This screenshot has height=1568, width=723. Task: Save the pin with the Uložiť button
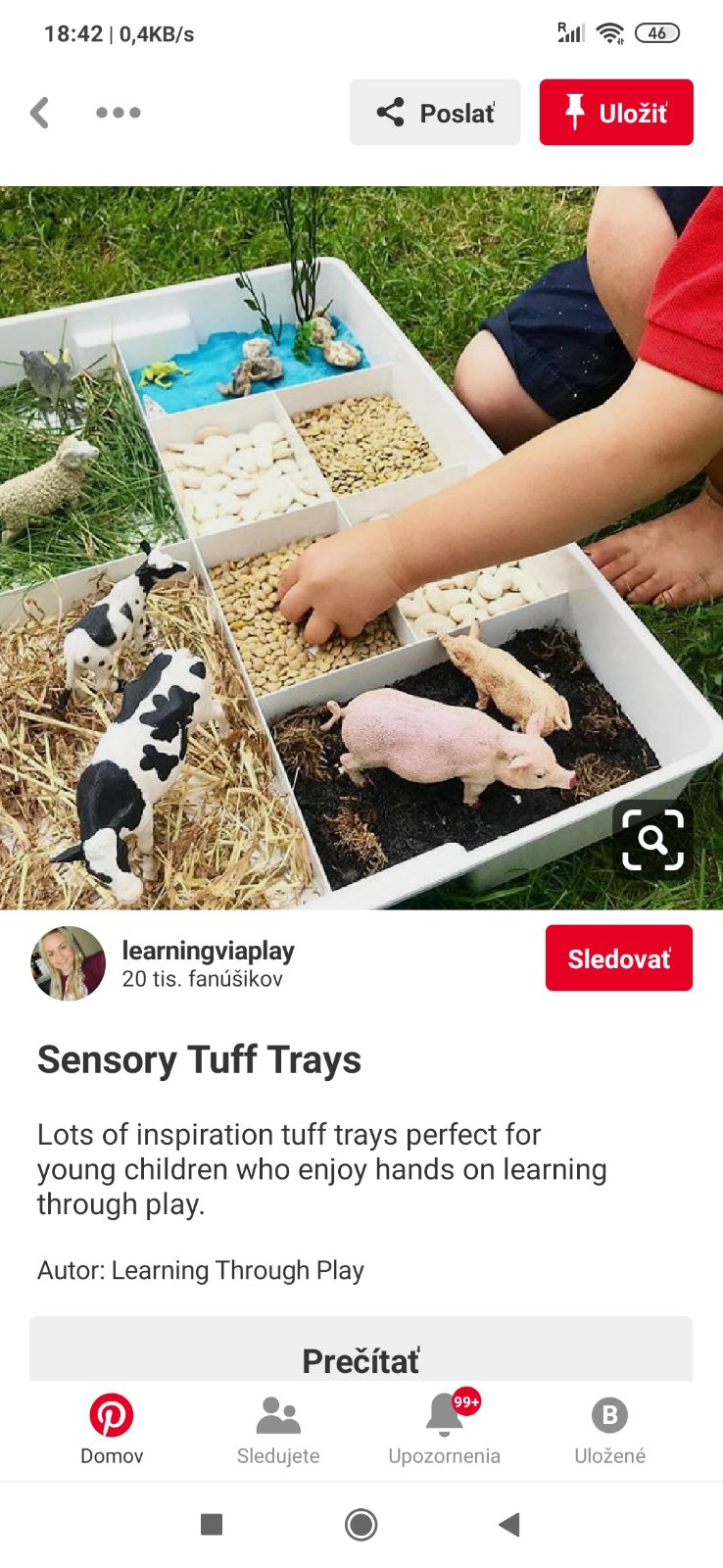tap(616, 113)
